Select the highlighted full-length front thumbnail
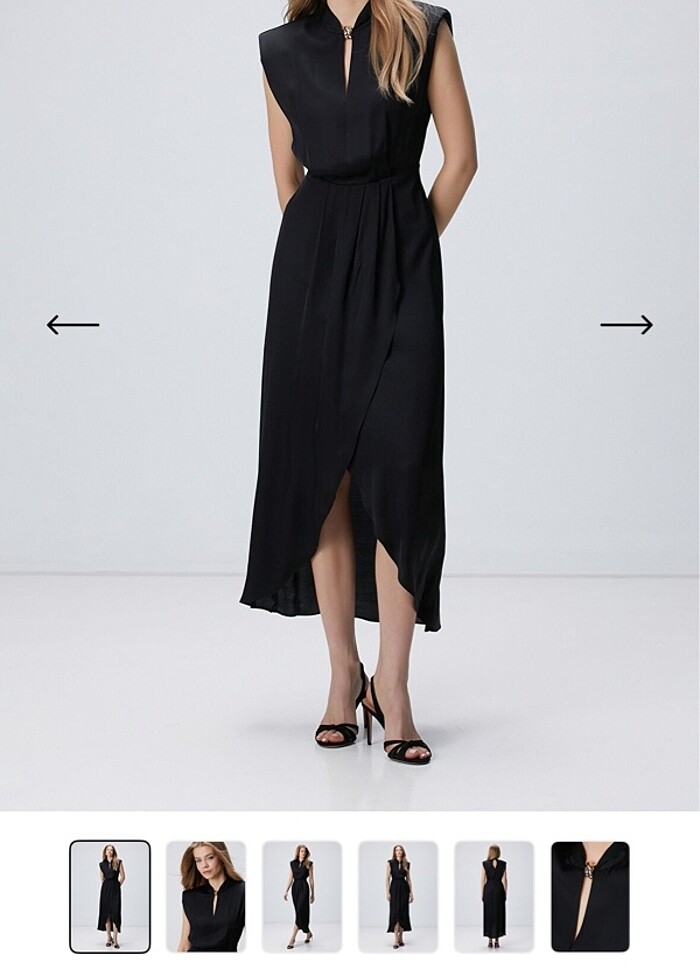 click(110, 896)
